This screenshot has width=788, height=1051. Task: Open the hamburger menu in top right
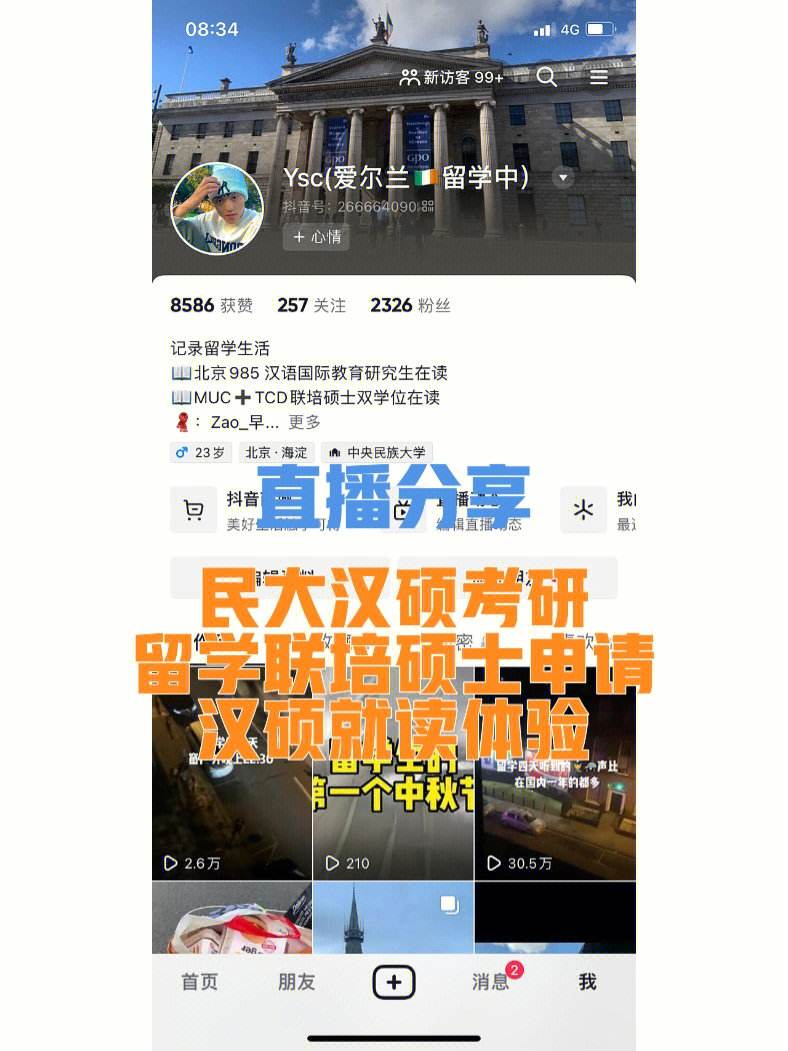pyautogui.click(x=599, y=77)
